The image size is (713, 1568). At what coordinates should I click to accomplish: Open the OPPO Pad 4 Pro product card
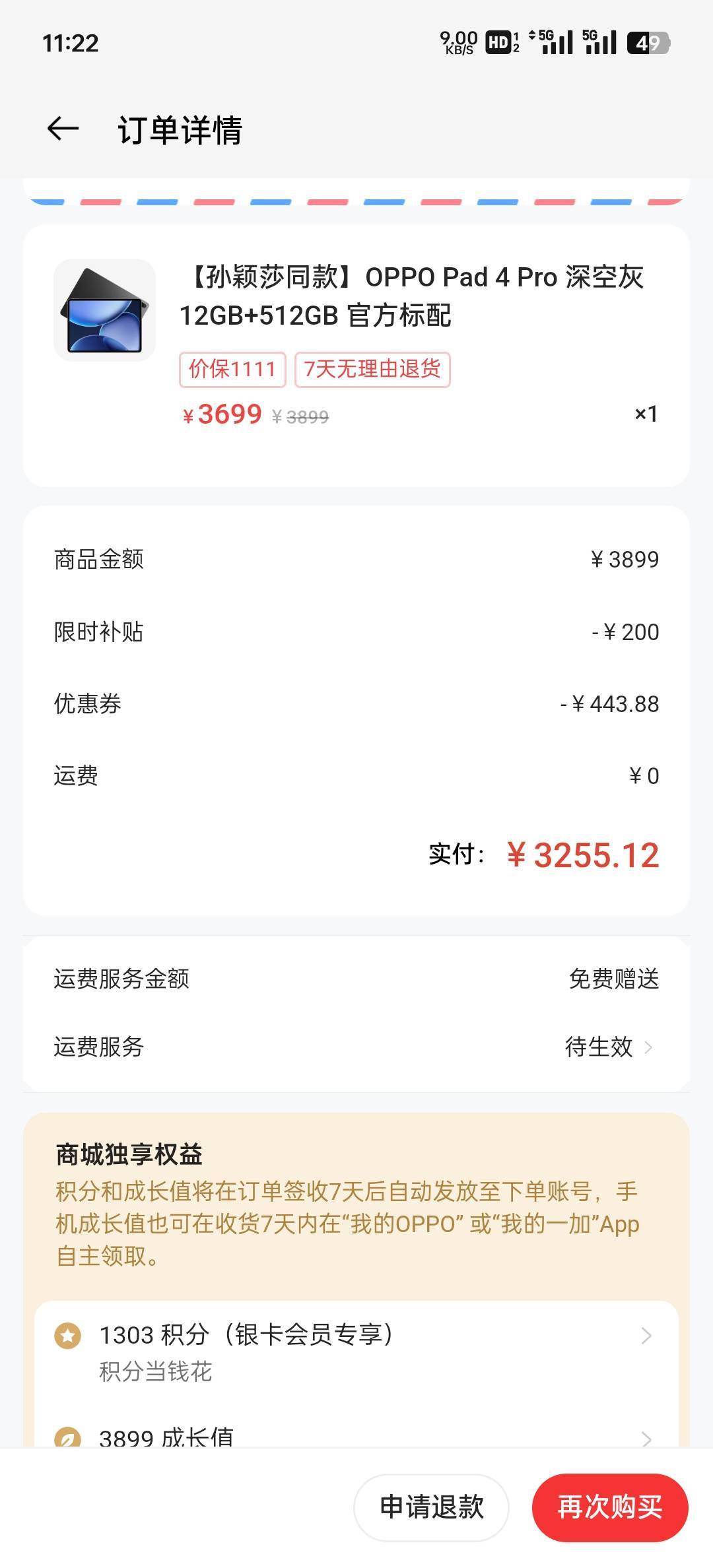click(x=356, y=343)
